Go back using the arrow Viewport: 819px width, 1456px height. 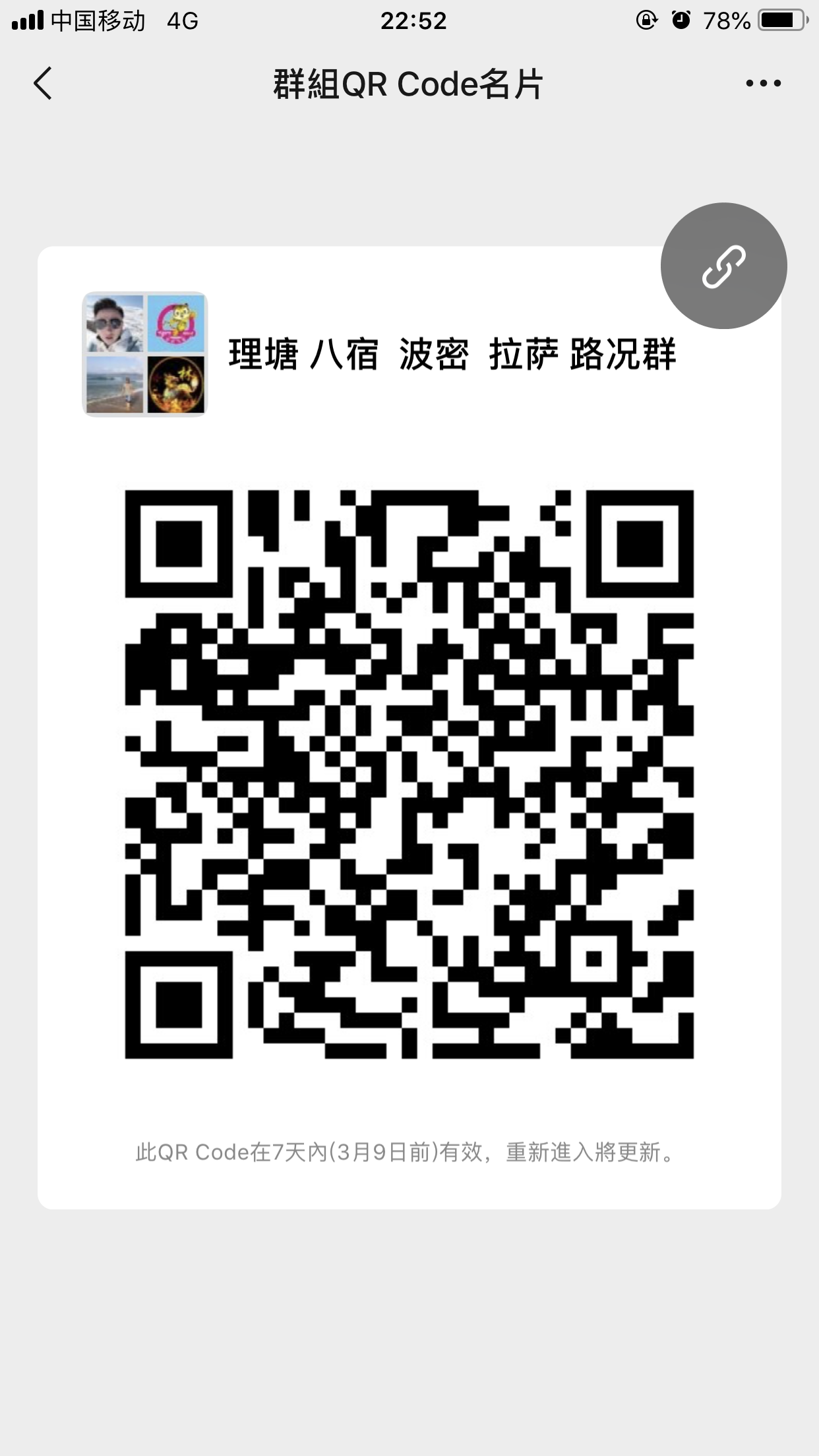tap(43, 84)
